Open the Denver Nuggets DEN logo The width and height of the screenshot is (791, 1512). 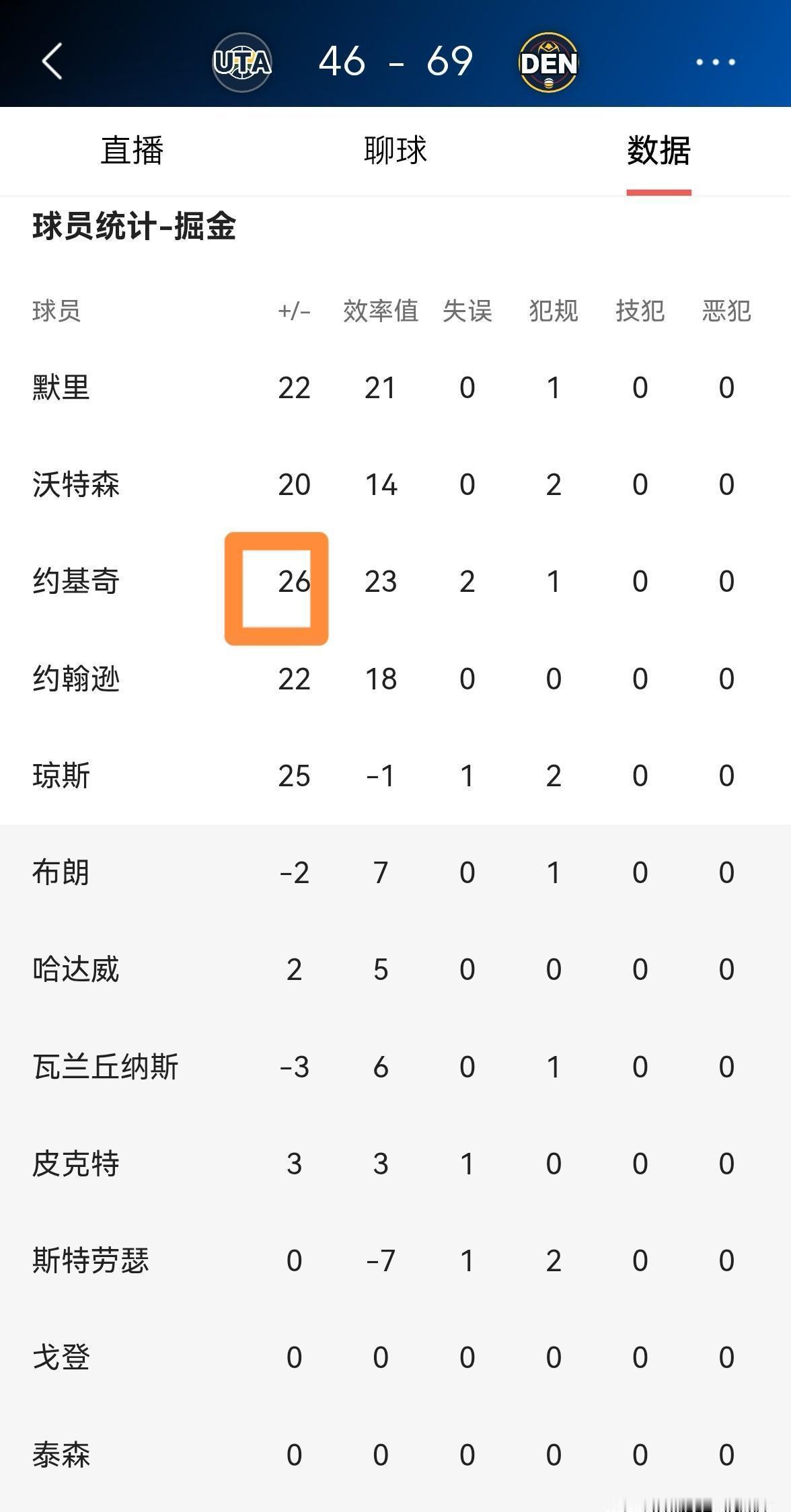[x=548, y=62]
